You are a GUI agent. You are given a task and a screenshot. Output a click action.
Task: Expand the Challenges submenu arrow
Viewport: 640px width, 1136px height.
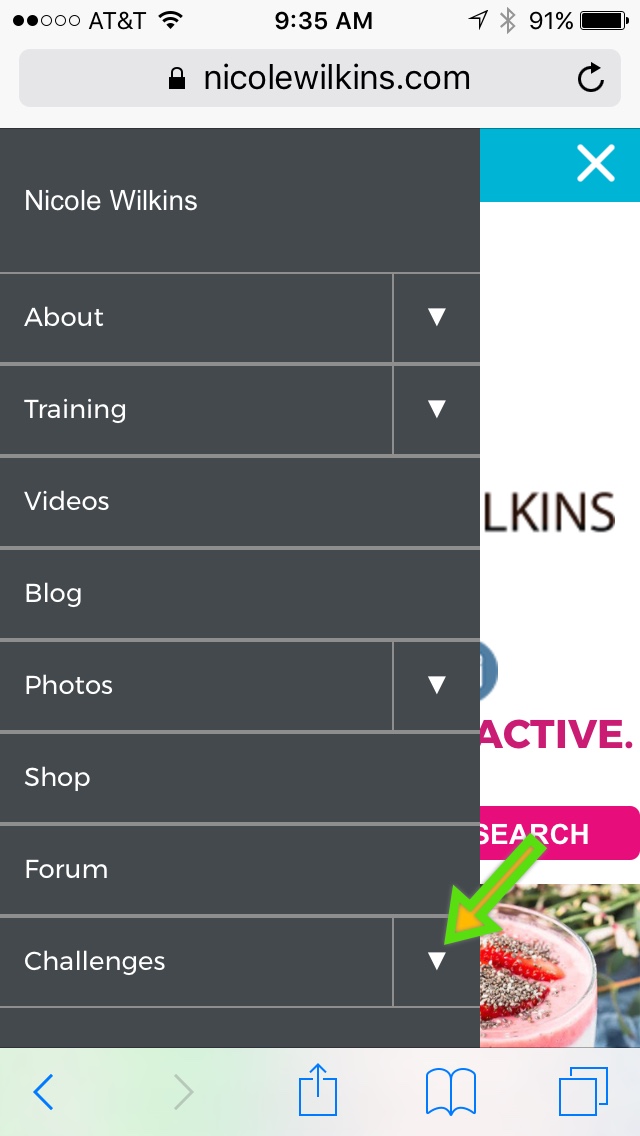[436, 961]
